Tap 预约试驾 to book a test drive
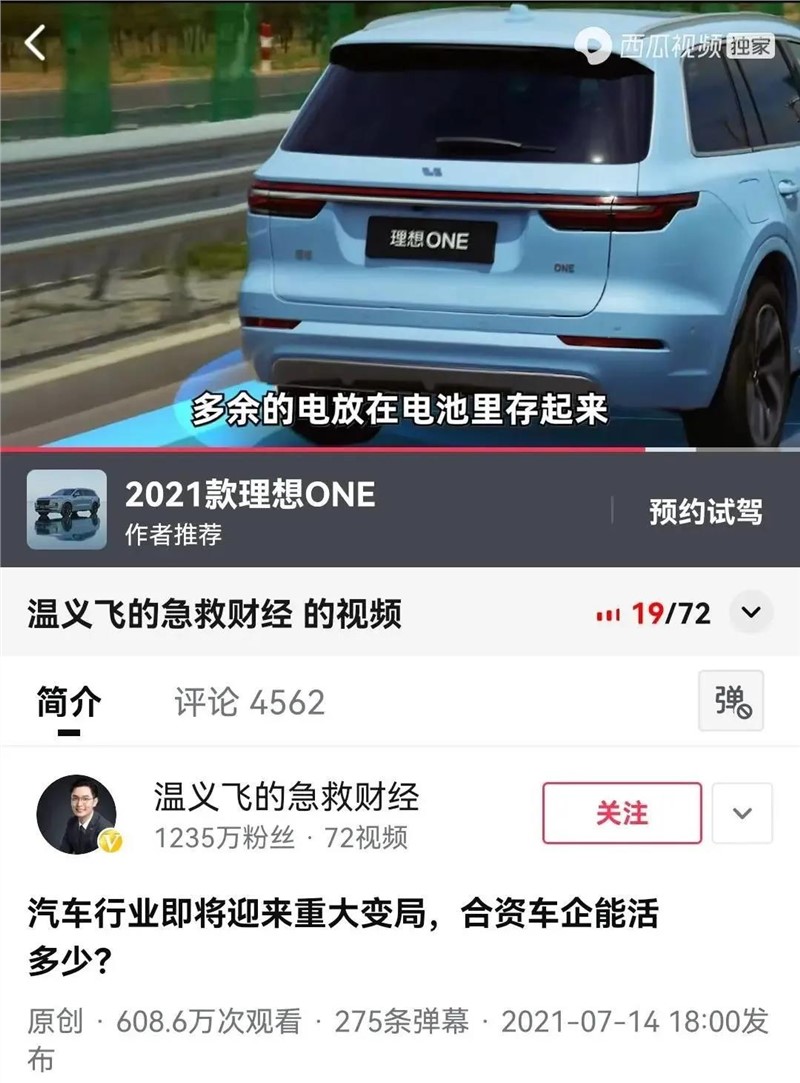Image resolution: width=800 pixels, height=1083 pixels. point(705,512)
